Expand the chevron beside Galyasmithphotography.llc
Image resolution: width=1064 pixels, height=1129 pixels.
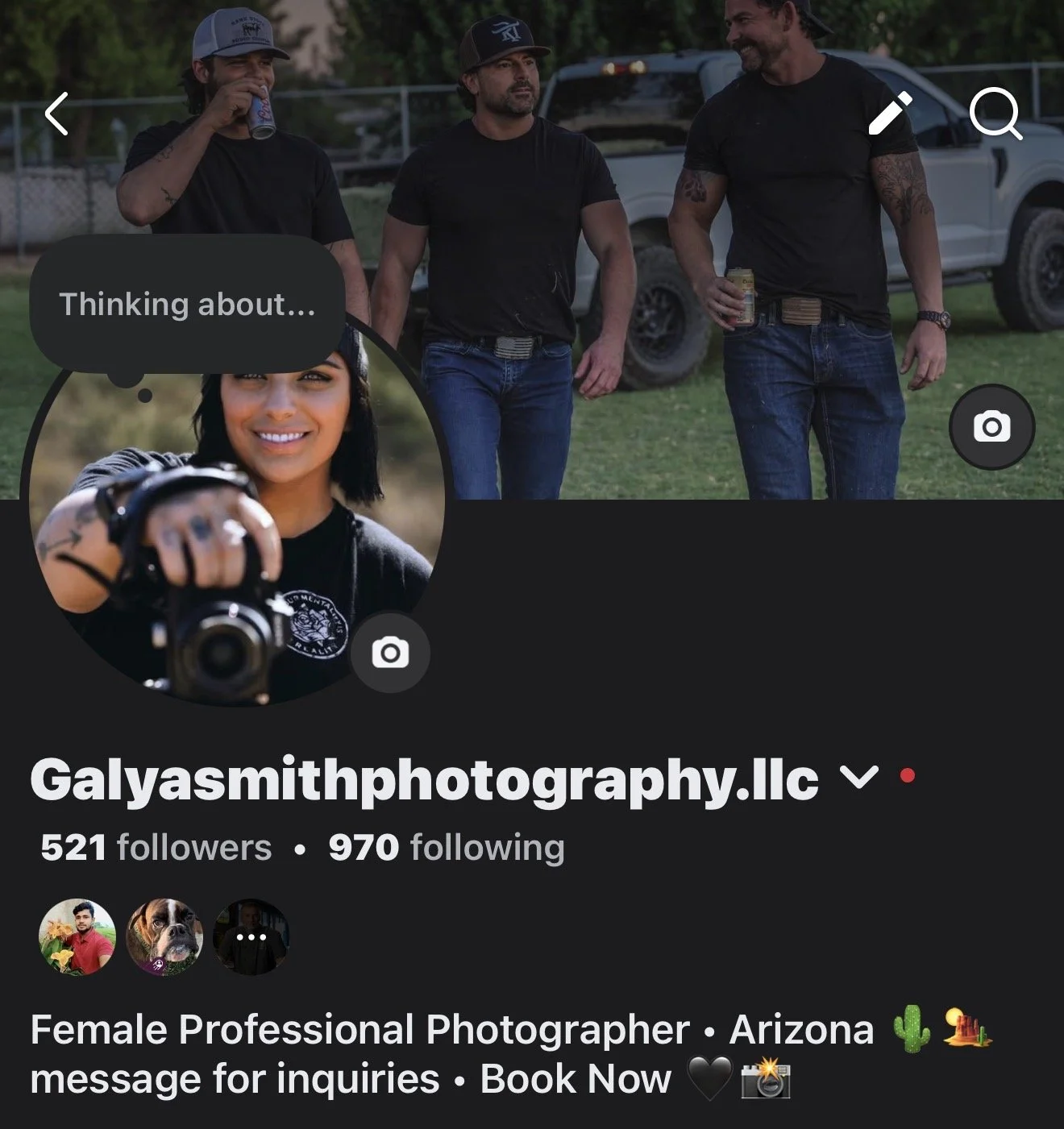pyautogui.click(x=858, y=777)
